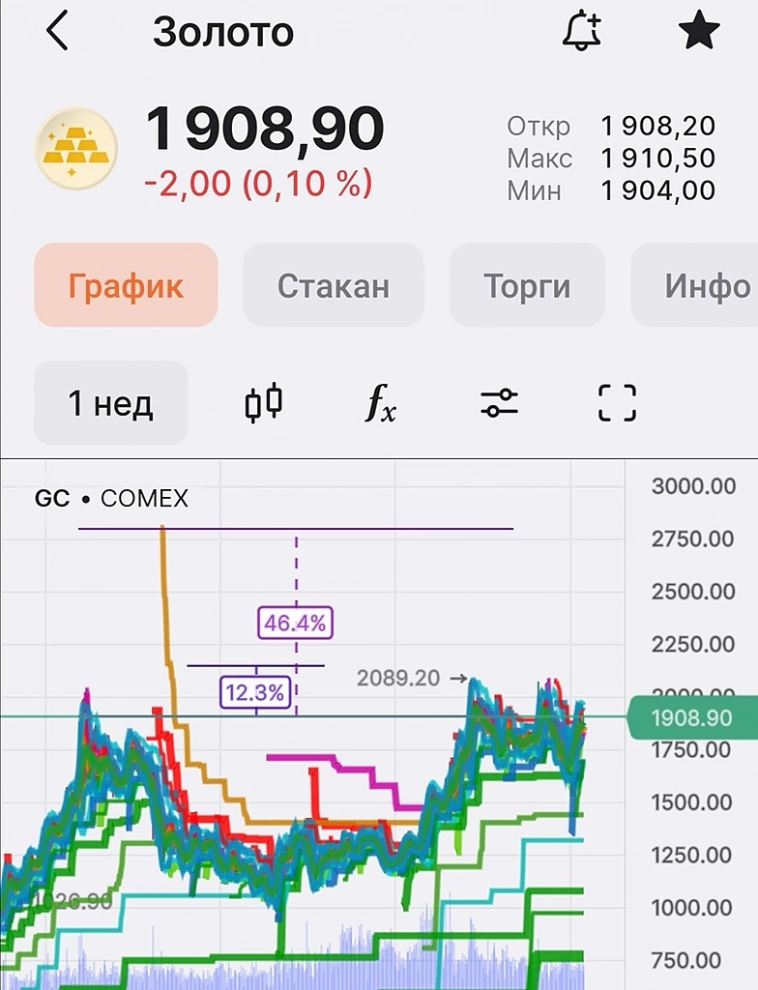Expand the chart to fullscreen
The height and width of the screenshot is (990, 758).
pyautogui.click(x=616, y=404)
